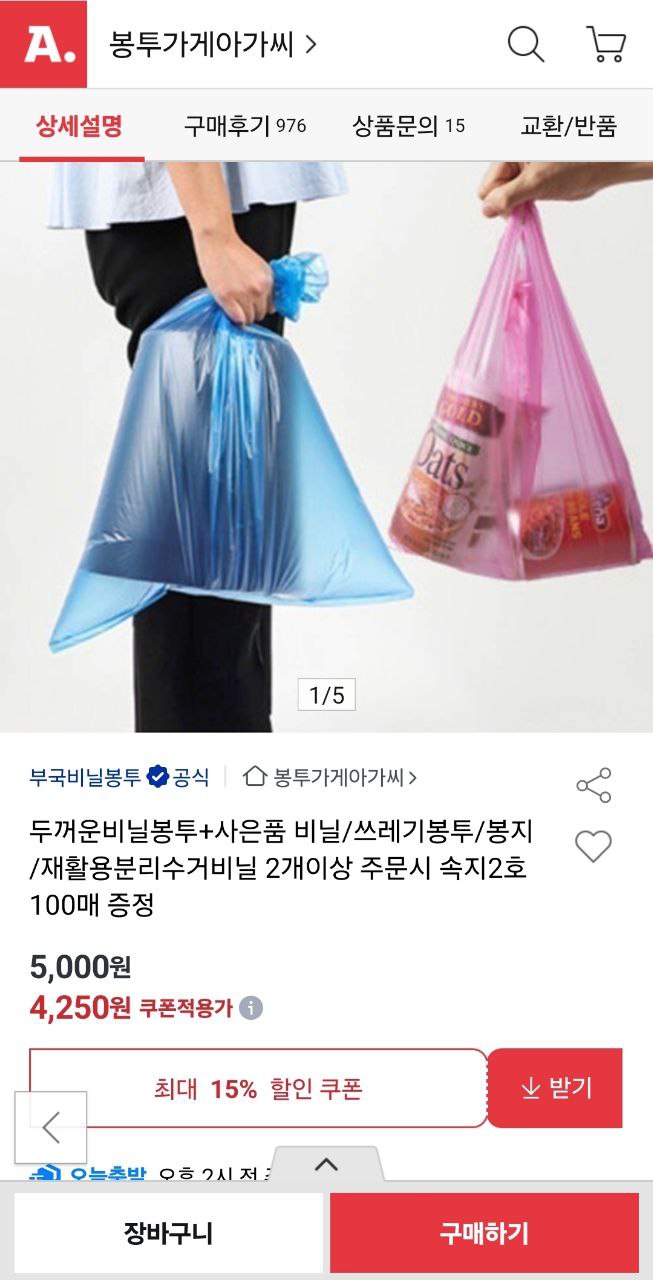Screen dimensions: 653x1280
Task: Open the search magnifier
Action: (525, 45)
